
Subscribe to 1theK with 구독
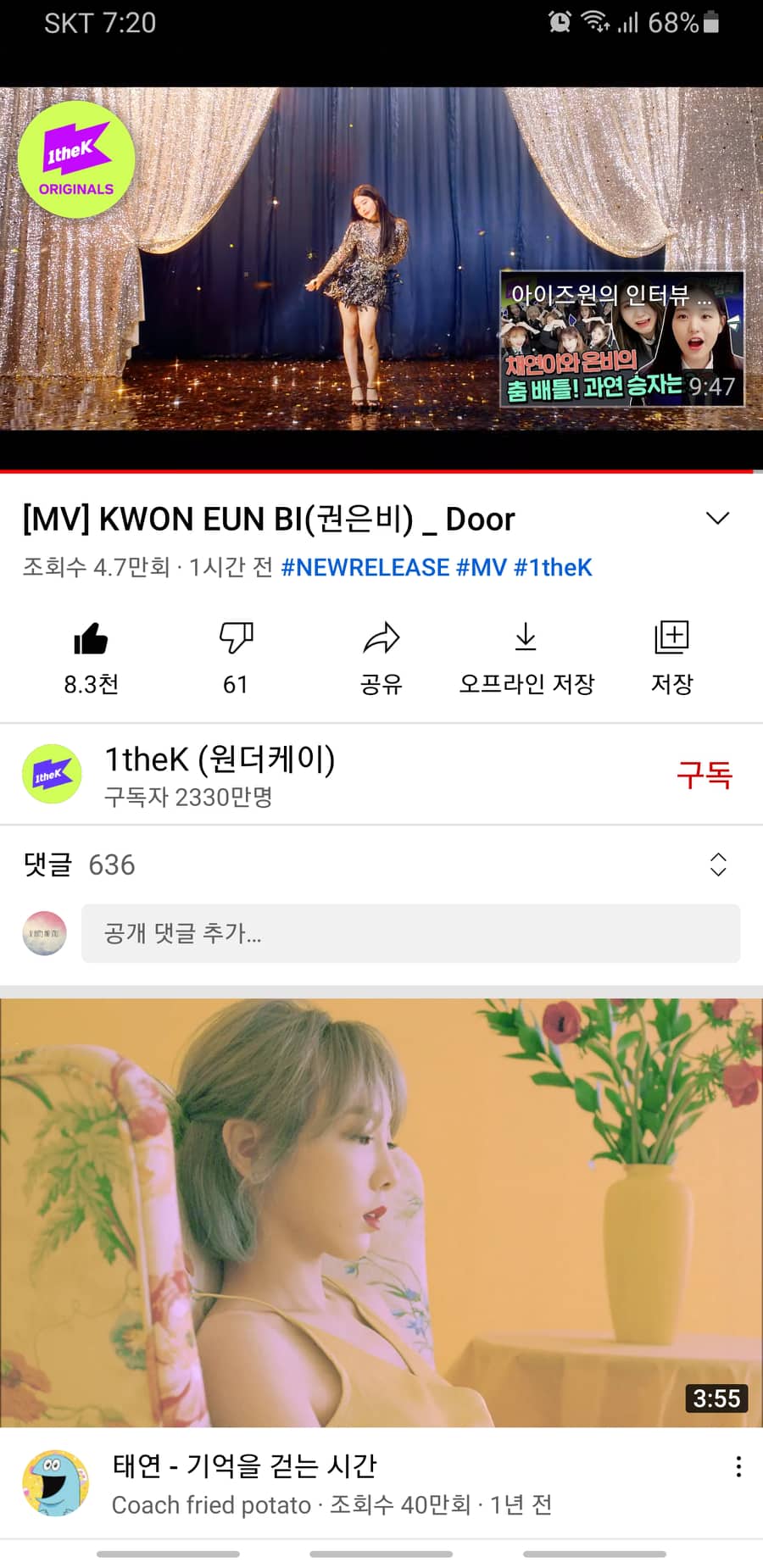click(x=704, y=775)
